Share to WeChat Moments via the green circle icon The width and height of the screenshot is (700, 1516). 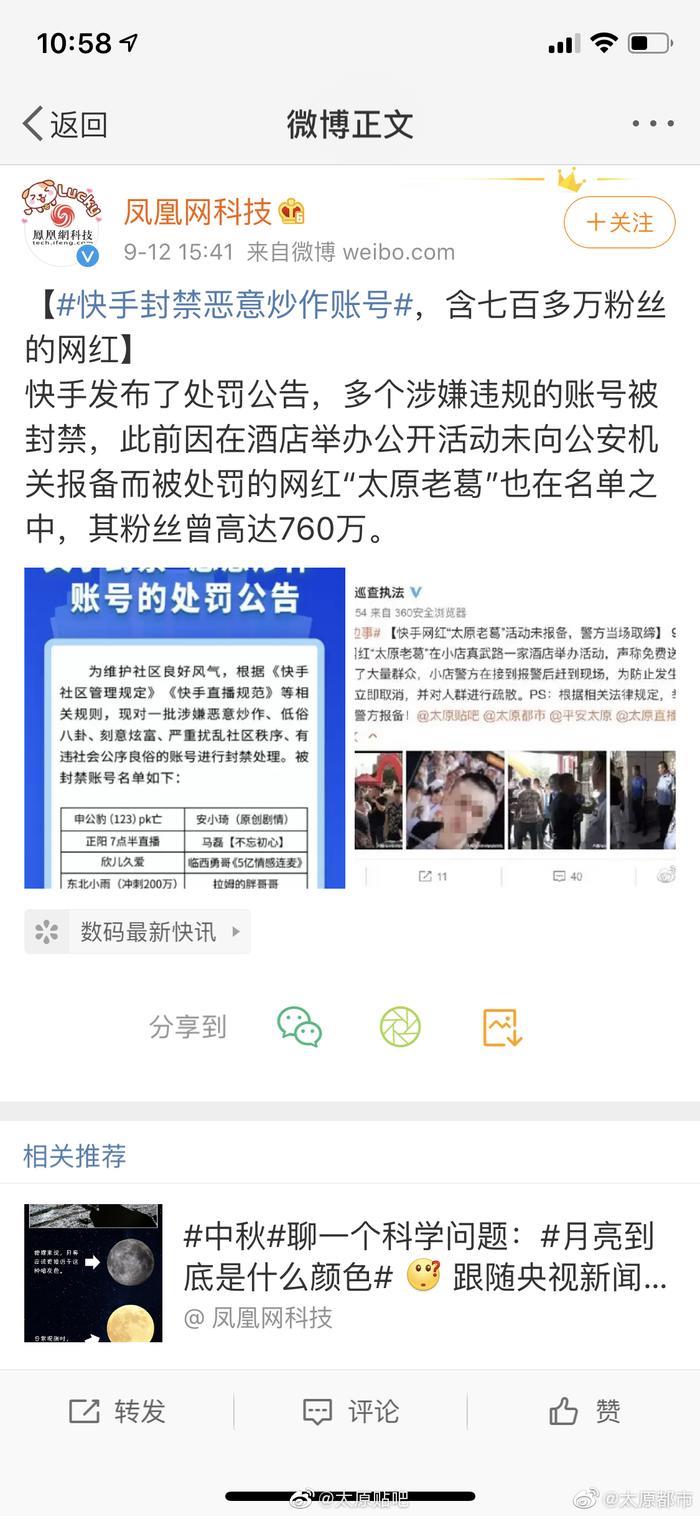pos(400,1027)
